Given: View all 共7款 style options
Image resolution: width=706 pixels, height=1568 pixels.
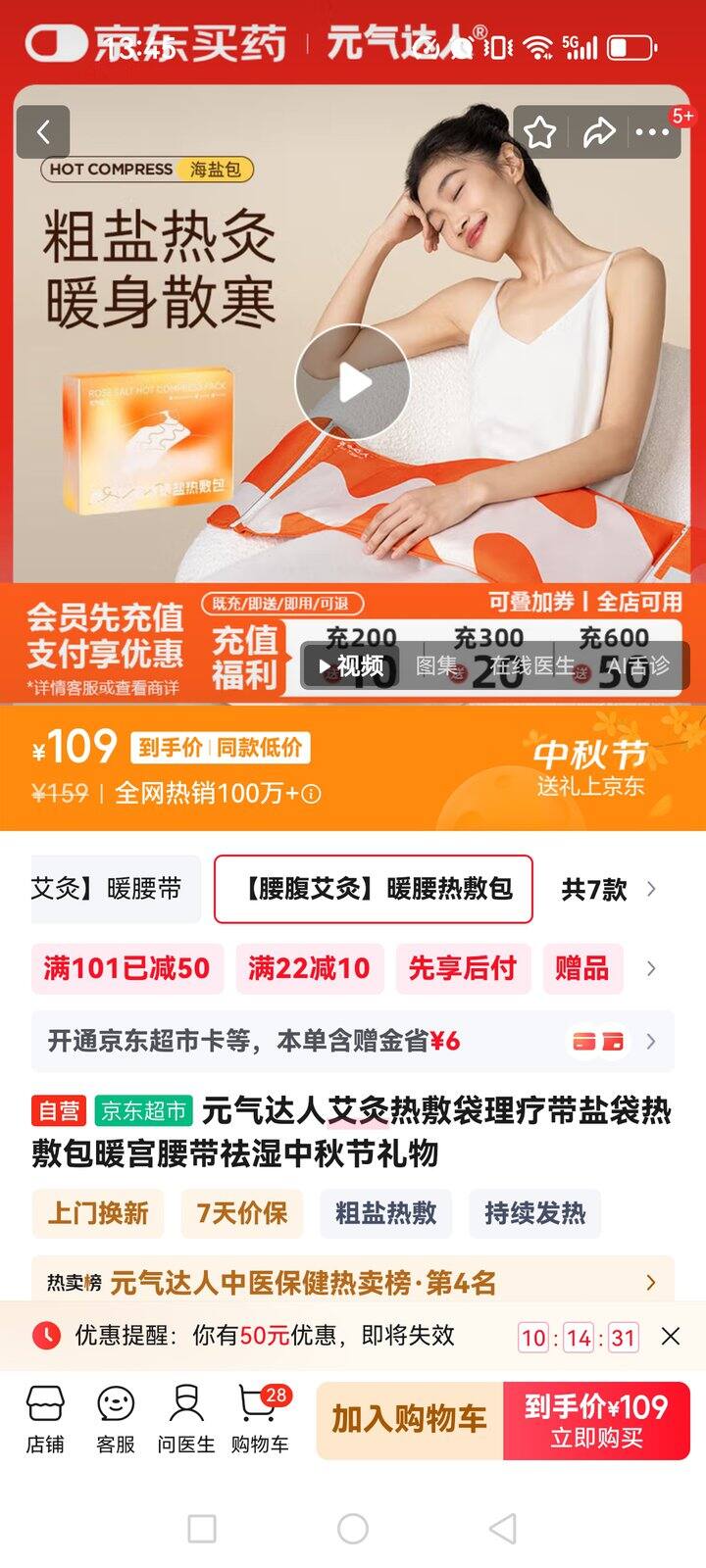Looking at the screenshot, I should click(608, 889).
